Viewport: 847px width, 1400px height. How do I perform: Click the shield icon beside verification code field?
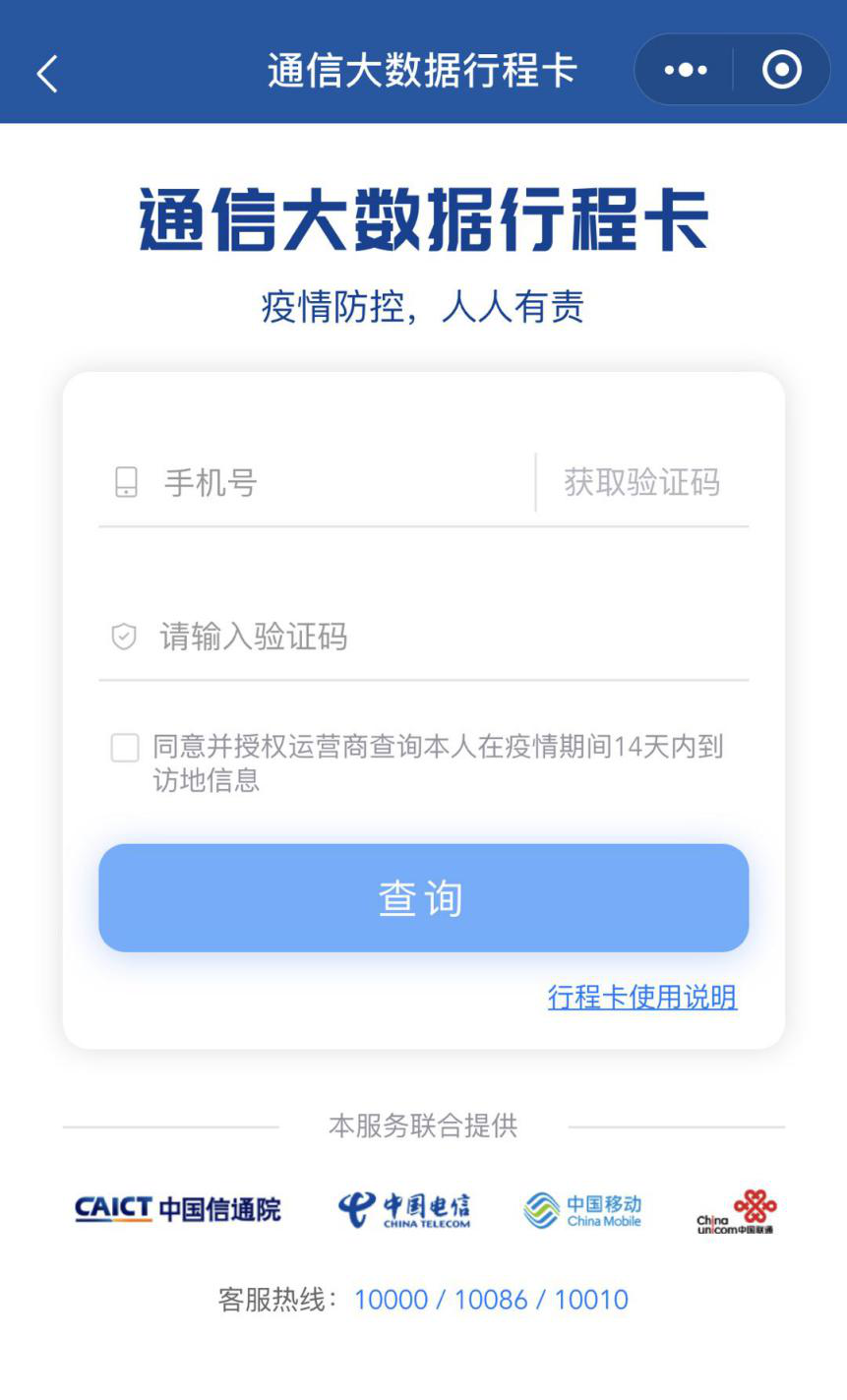[x=122, y=638]
